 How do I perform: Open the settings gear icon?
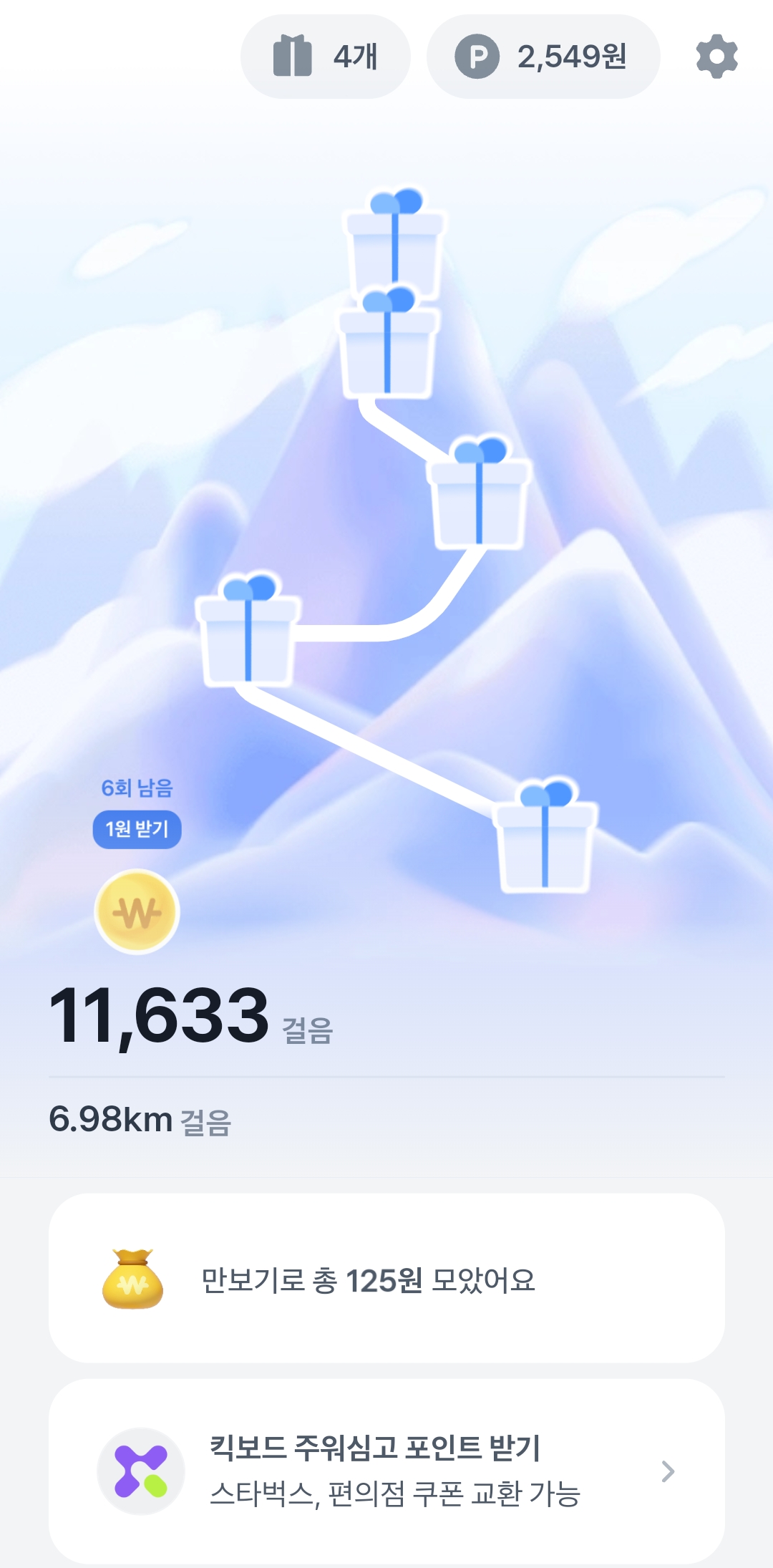[716, 57]
